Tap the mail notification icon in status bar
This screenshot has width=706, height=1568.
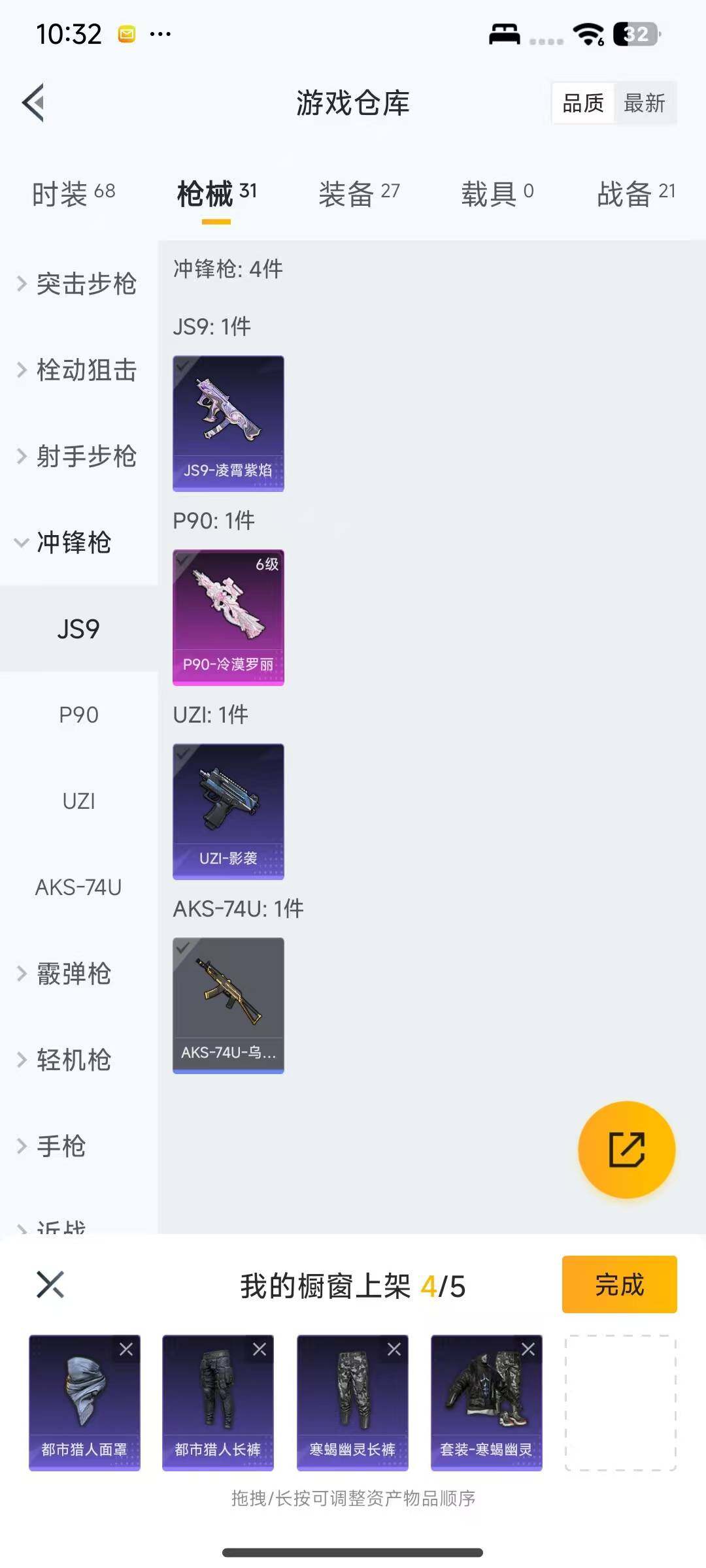[x=125, y=32]
